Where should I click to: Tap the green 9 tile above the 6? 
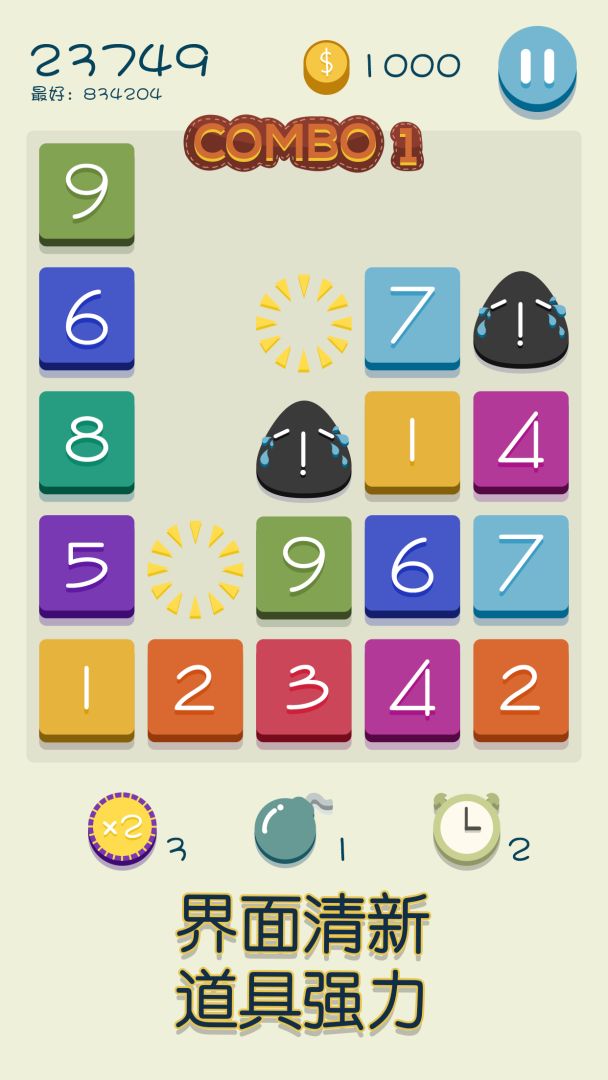point(87,192)
